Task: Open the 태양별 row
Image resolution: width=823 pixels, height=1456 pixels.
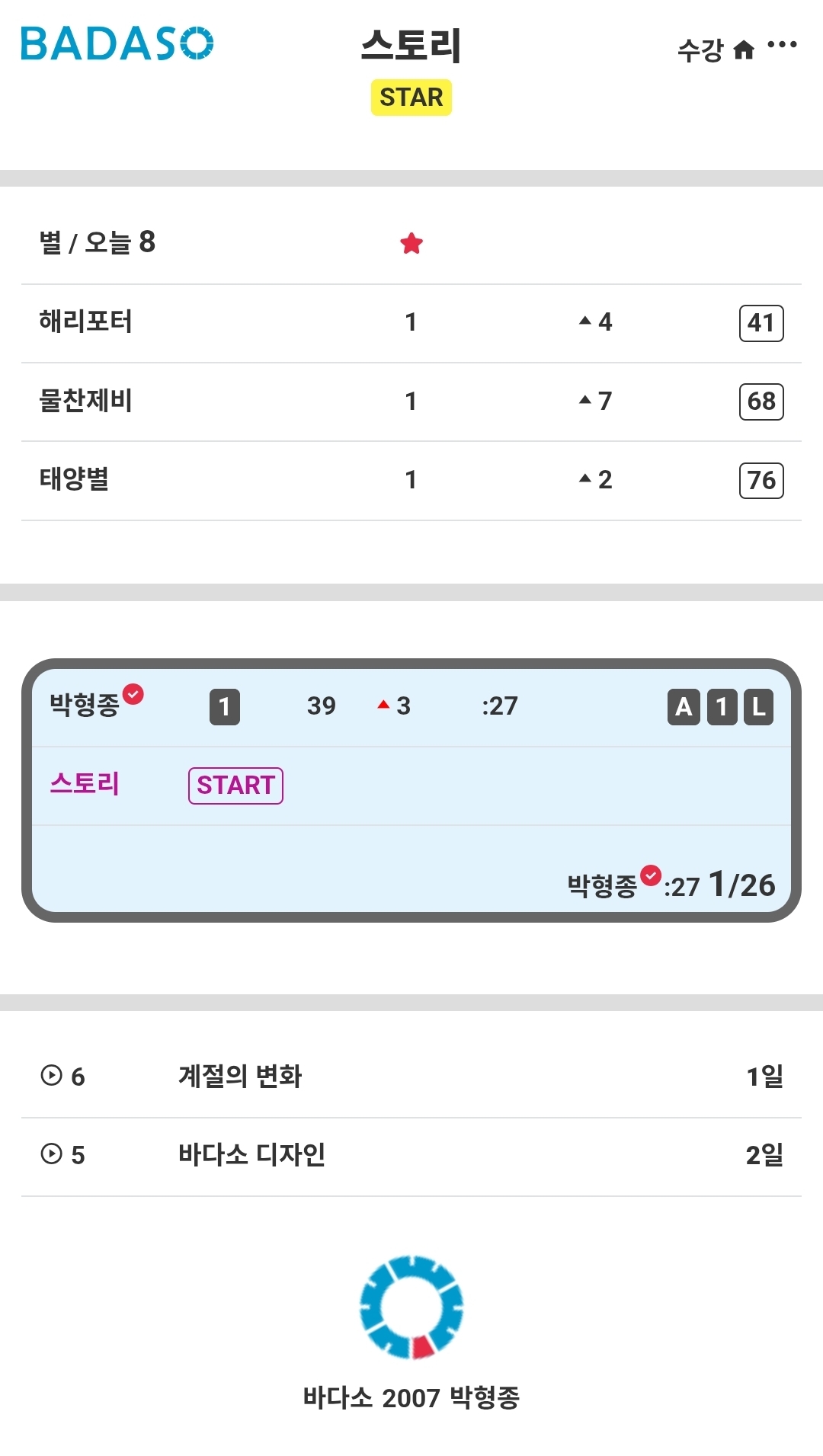Action: click(x=74, y=479)
